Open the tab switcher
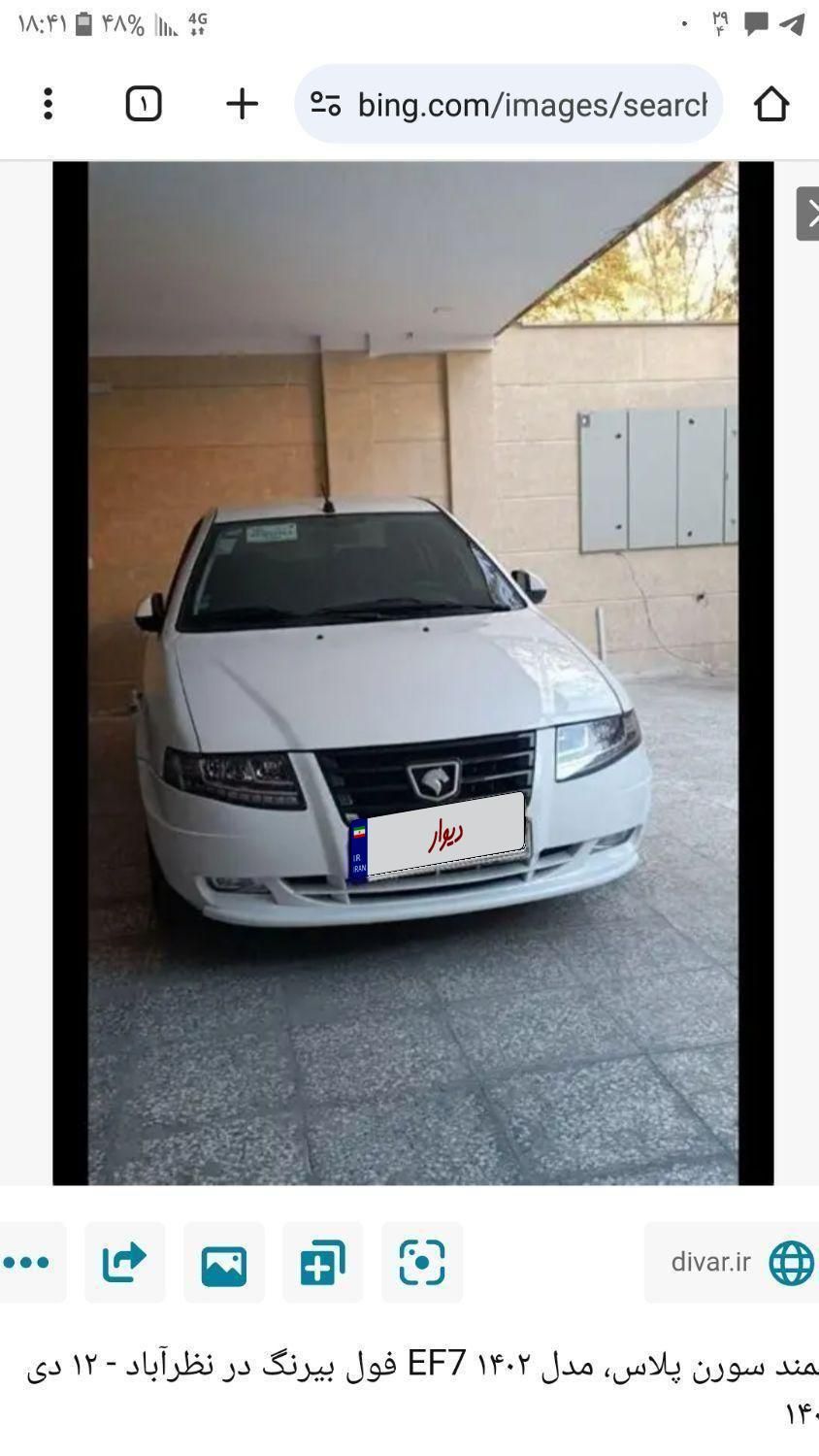This screenshot has height=1456, width=819. (x=144, y=104)
